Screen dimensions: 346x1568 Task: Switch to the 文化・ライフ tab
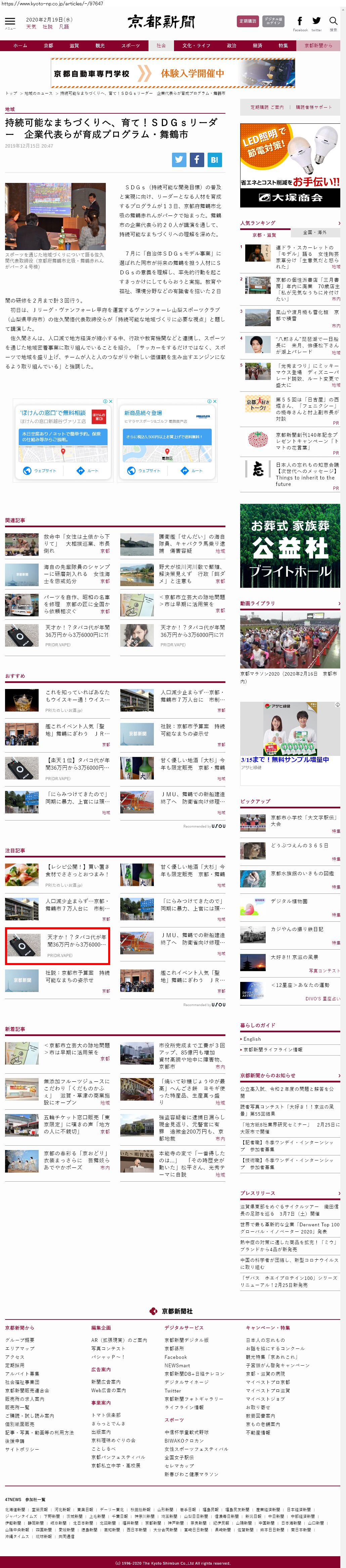tap(196, 46)
